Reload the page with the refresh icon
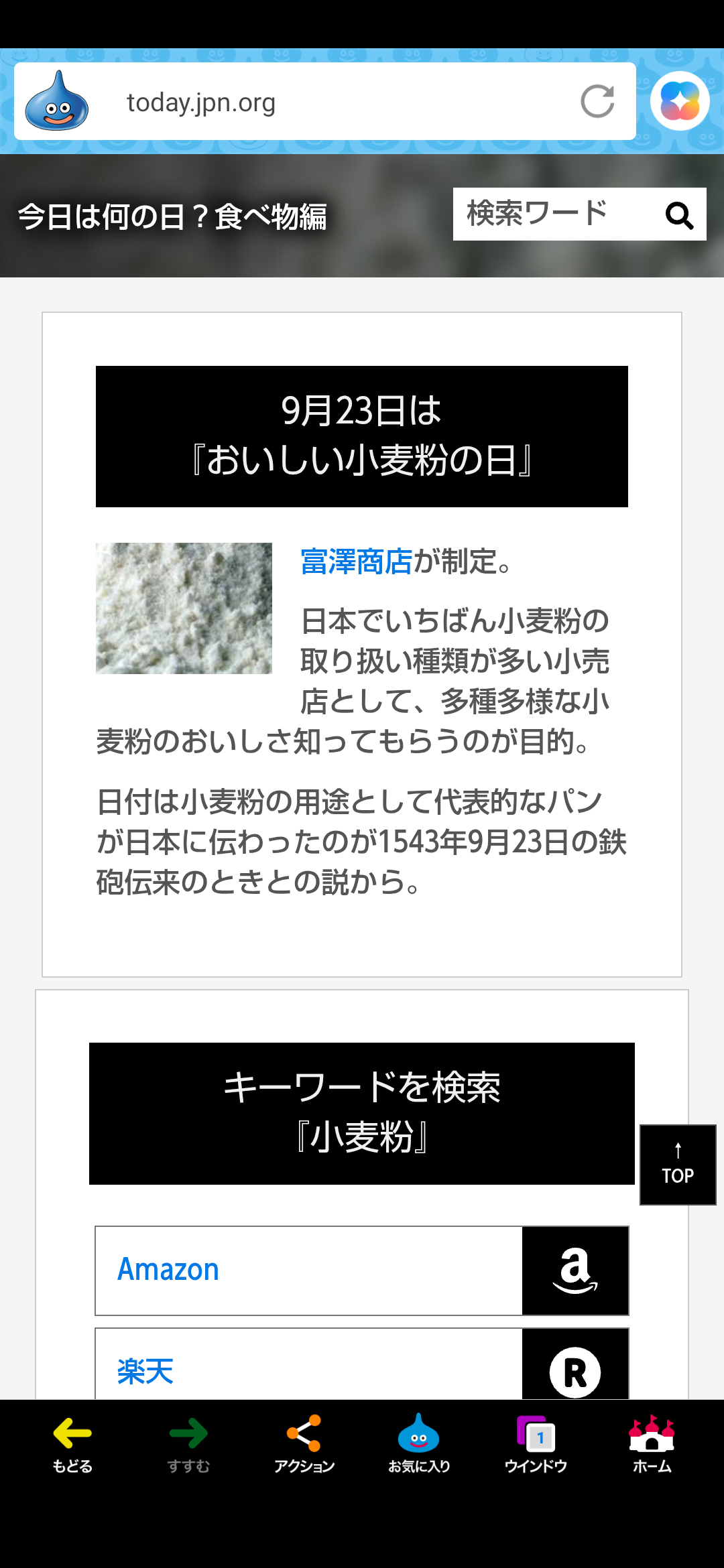The image size is (724, 1568). [x=597, y=102]
